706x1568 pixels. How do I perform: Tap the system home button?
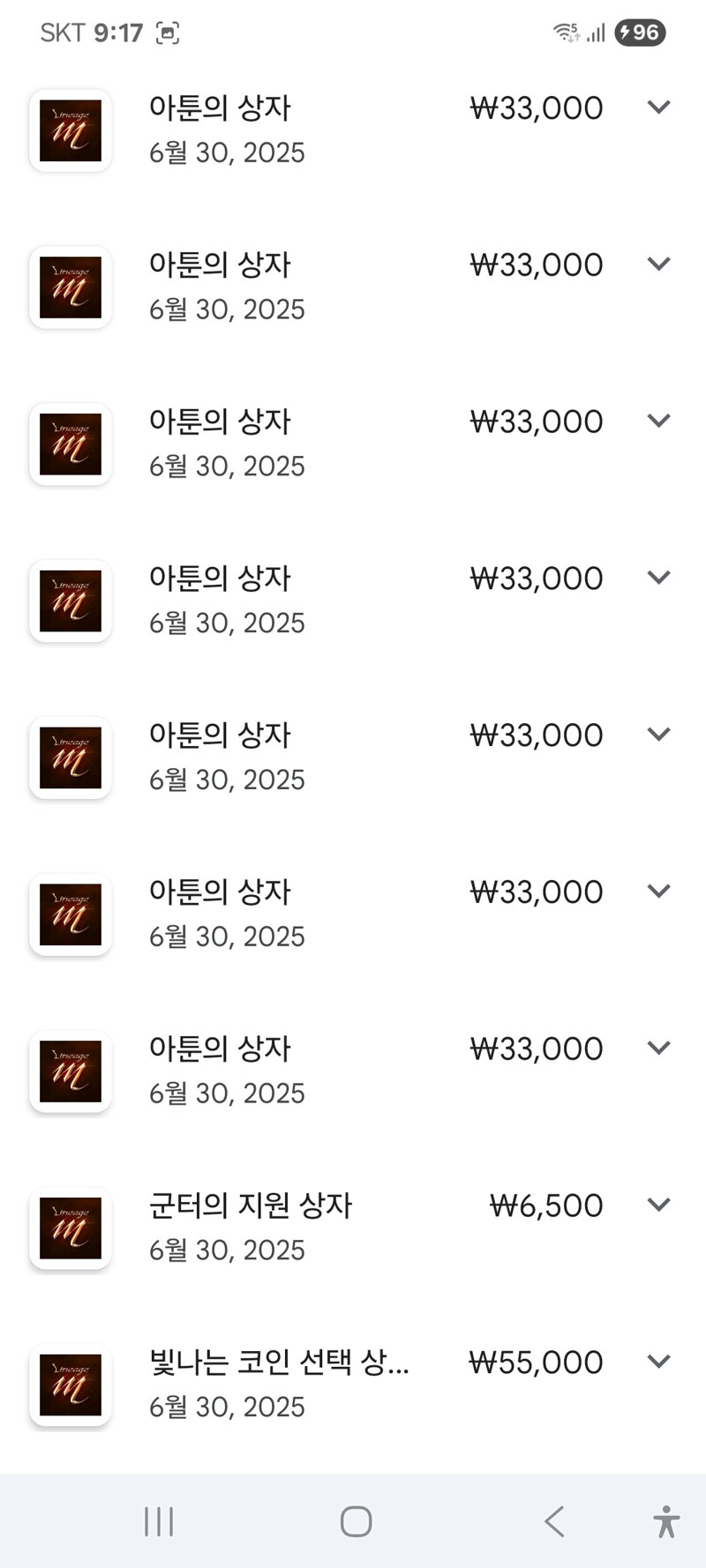(x=356, y=1521)
